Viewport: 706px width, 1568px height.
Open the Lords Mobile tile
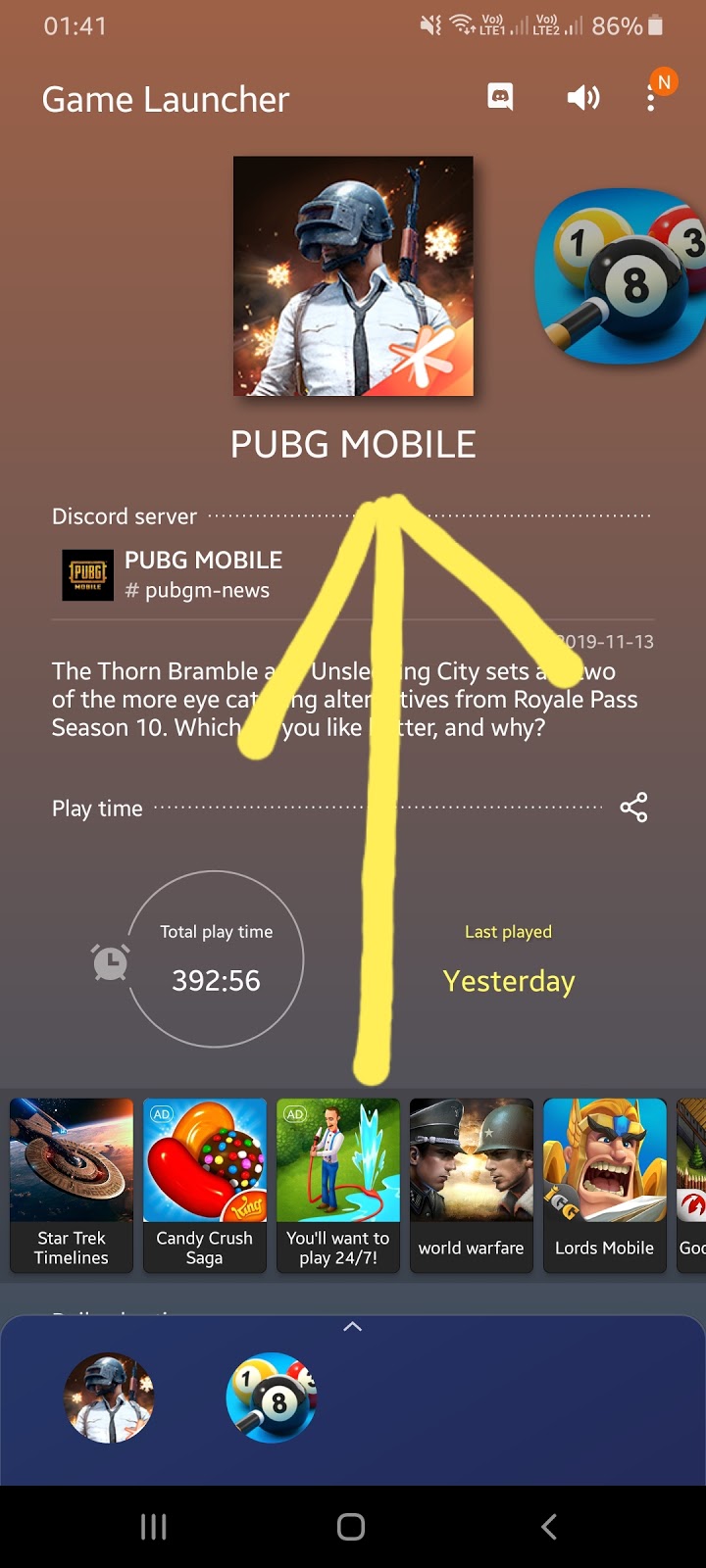coord(605,1185)
